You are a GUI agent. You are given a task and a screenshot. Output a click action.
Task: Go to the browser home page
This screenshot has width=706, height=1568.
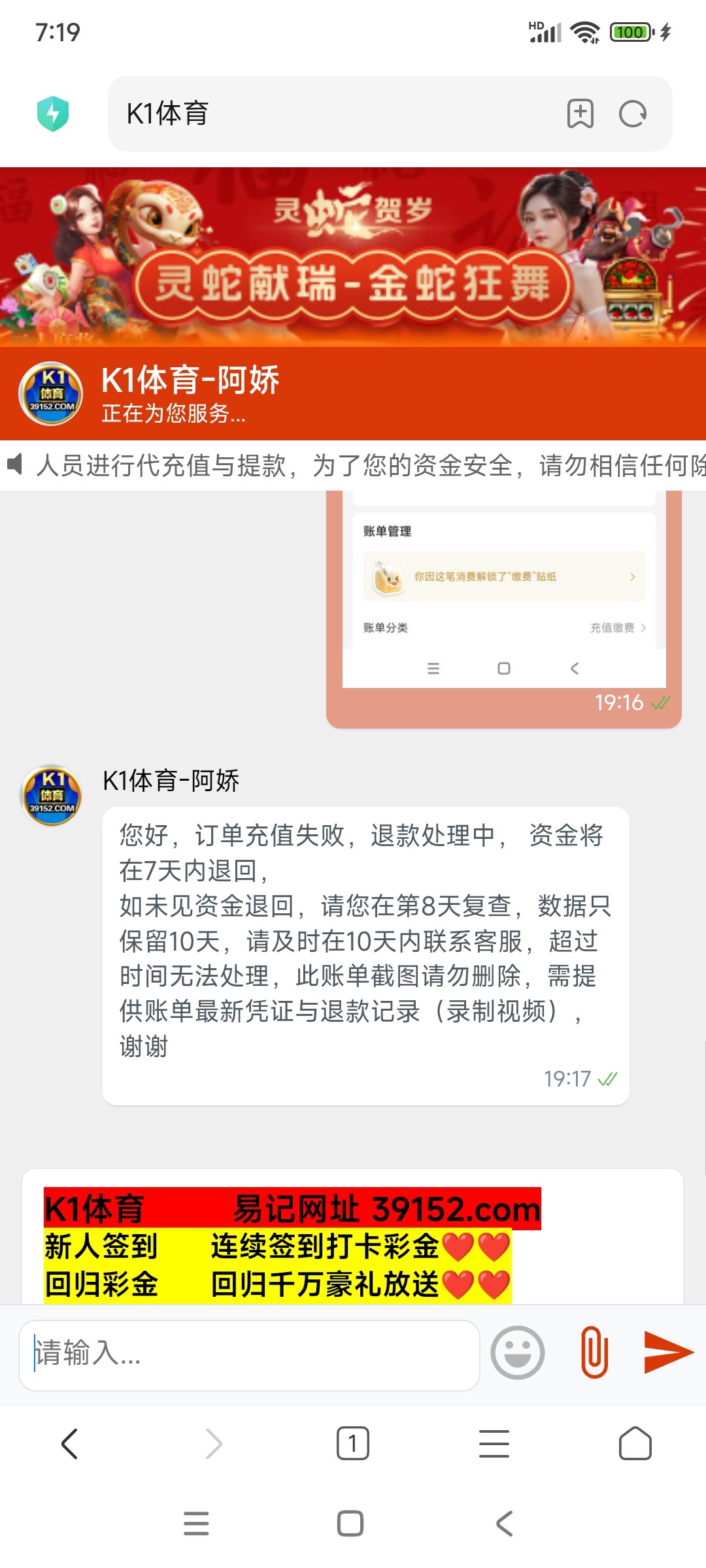click(x=635, y=1443)
